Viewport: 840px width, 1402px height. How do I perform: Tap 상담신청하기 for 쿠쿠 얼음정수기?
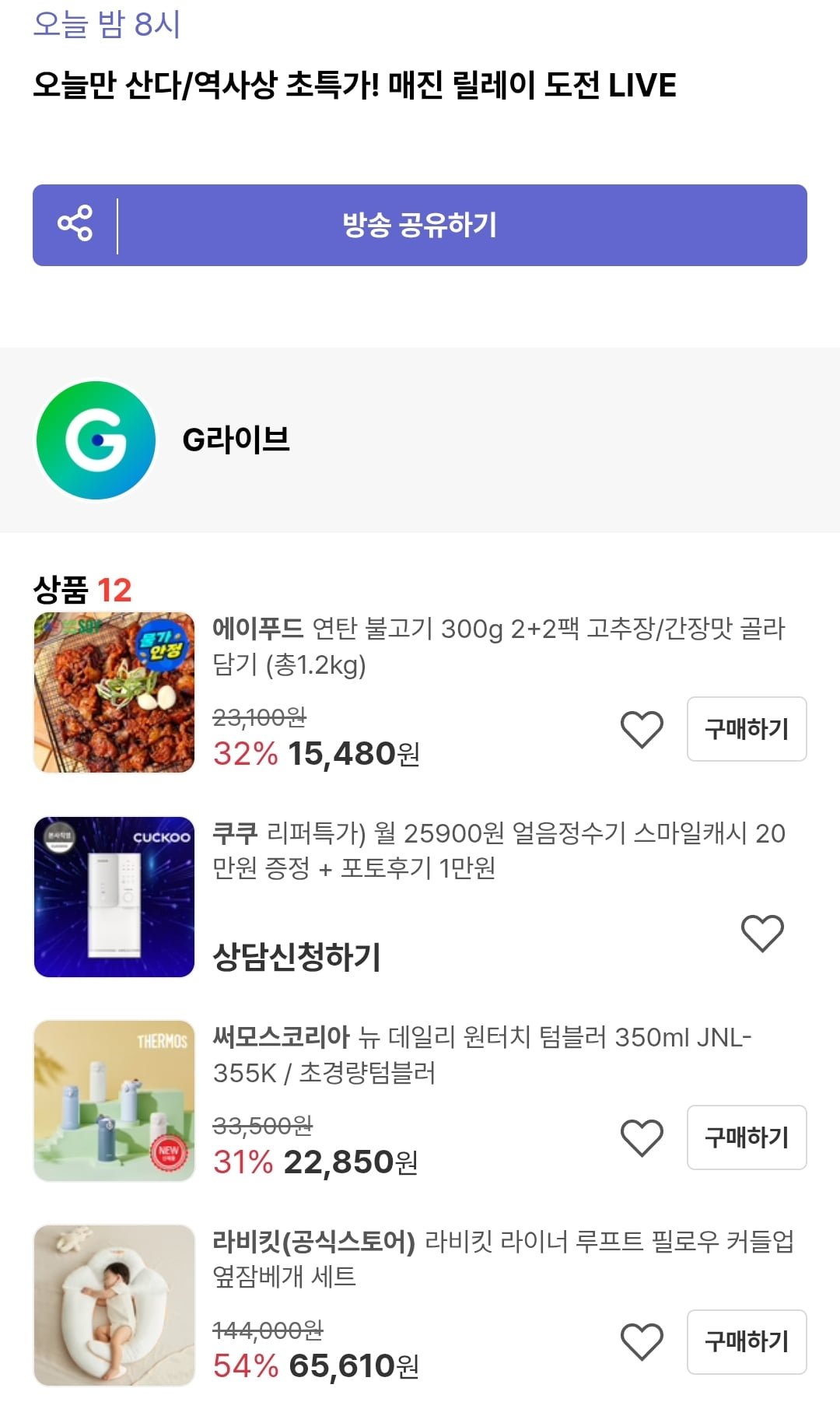click(x=297, y=957)
